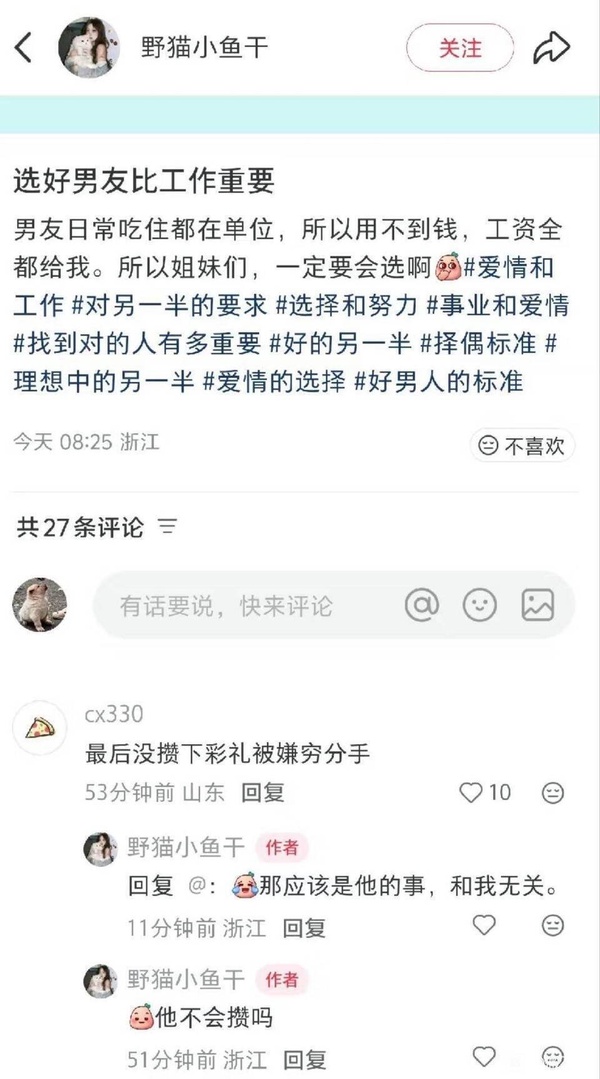The width and height of the screenshot is (600, 1079).
Task: Open the #好男人的标准 hashtag
Action: pyautogui.click(x=439, y=381)
